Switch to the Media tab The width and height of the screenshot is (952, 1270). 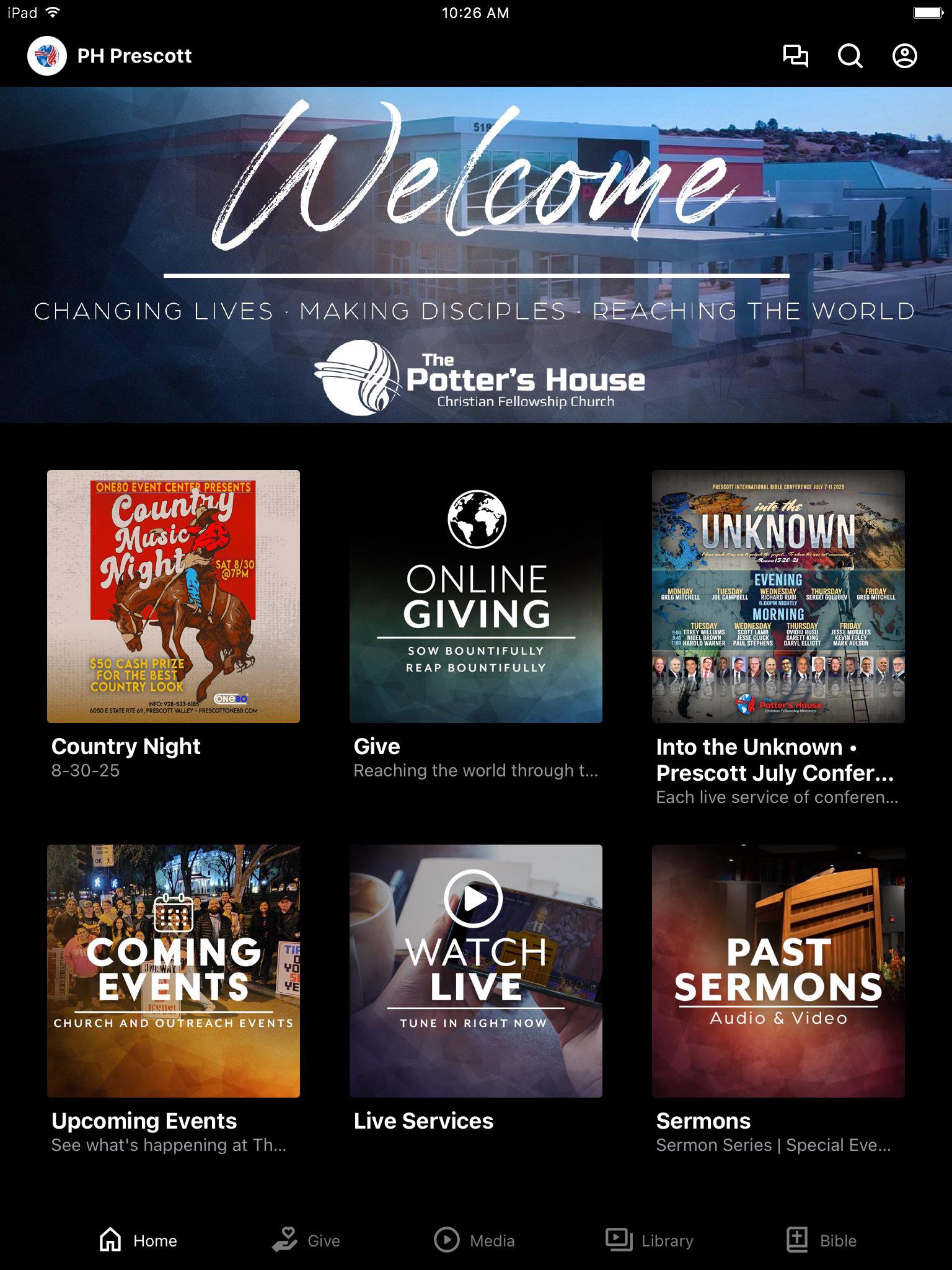tap(475, 1240)
